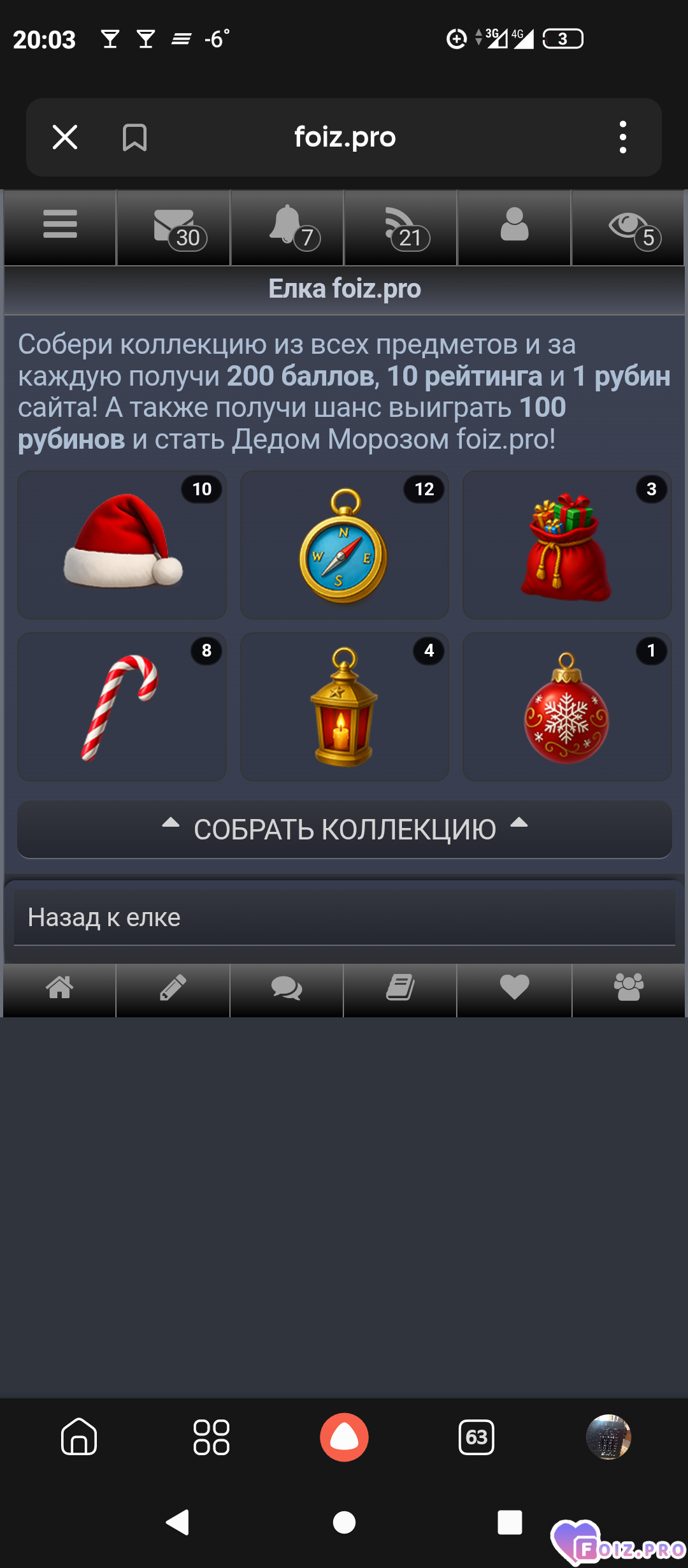The width and height of the screenshot is (688, 1568).
Task: Select the compass item tile
Action: (344, 545)
